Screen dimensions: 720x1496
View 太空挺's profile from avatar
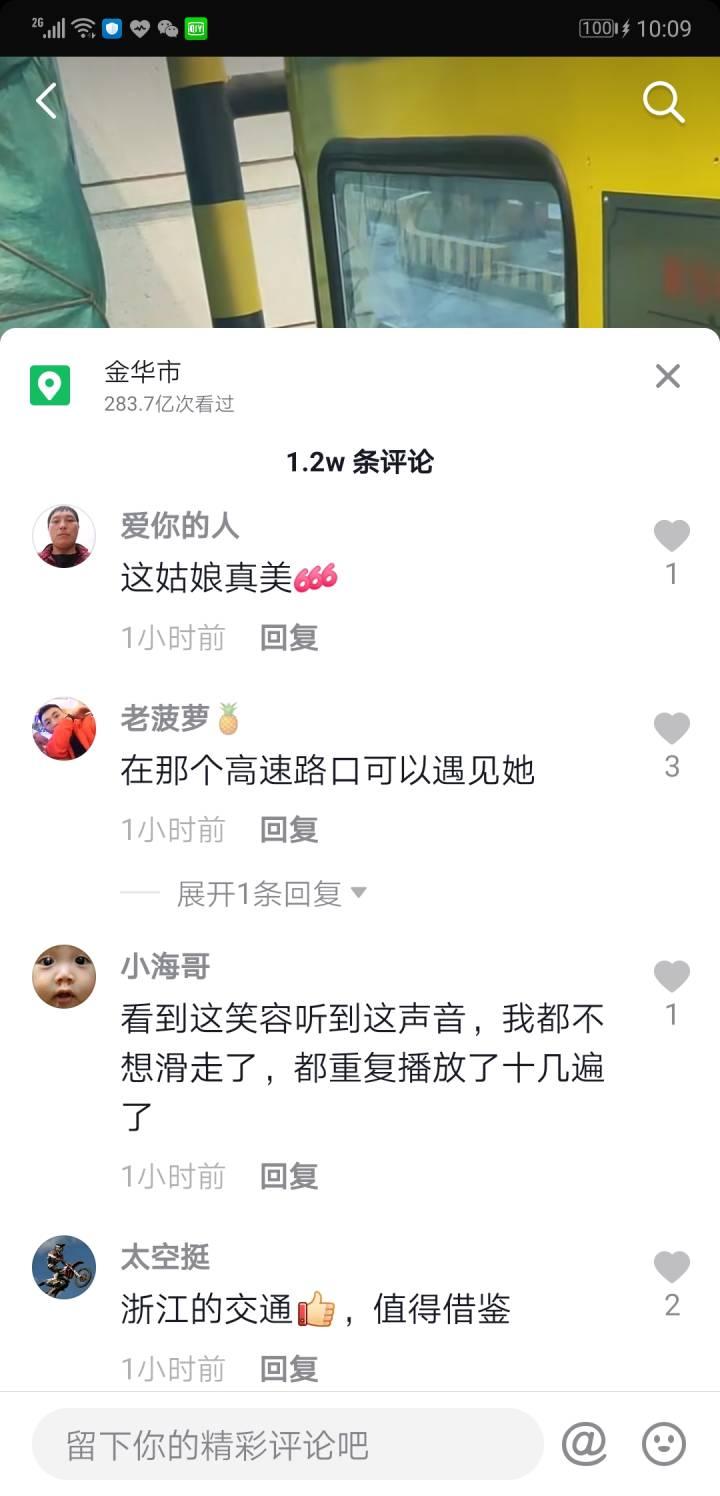(64, 1267)
